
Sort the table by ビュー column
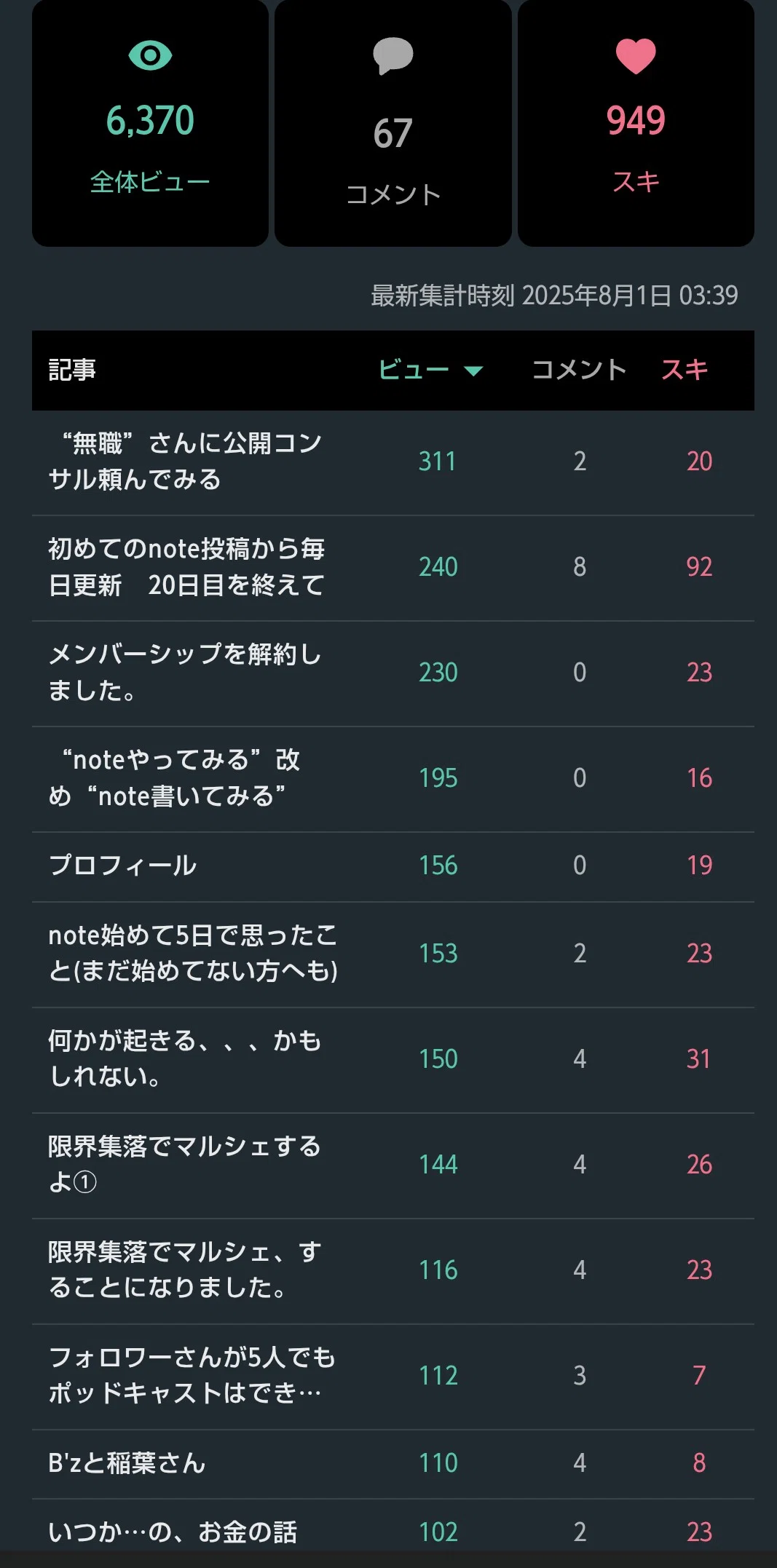point(430,370)
